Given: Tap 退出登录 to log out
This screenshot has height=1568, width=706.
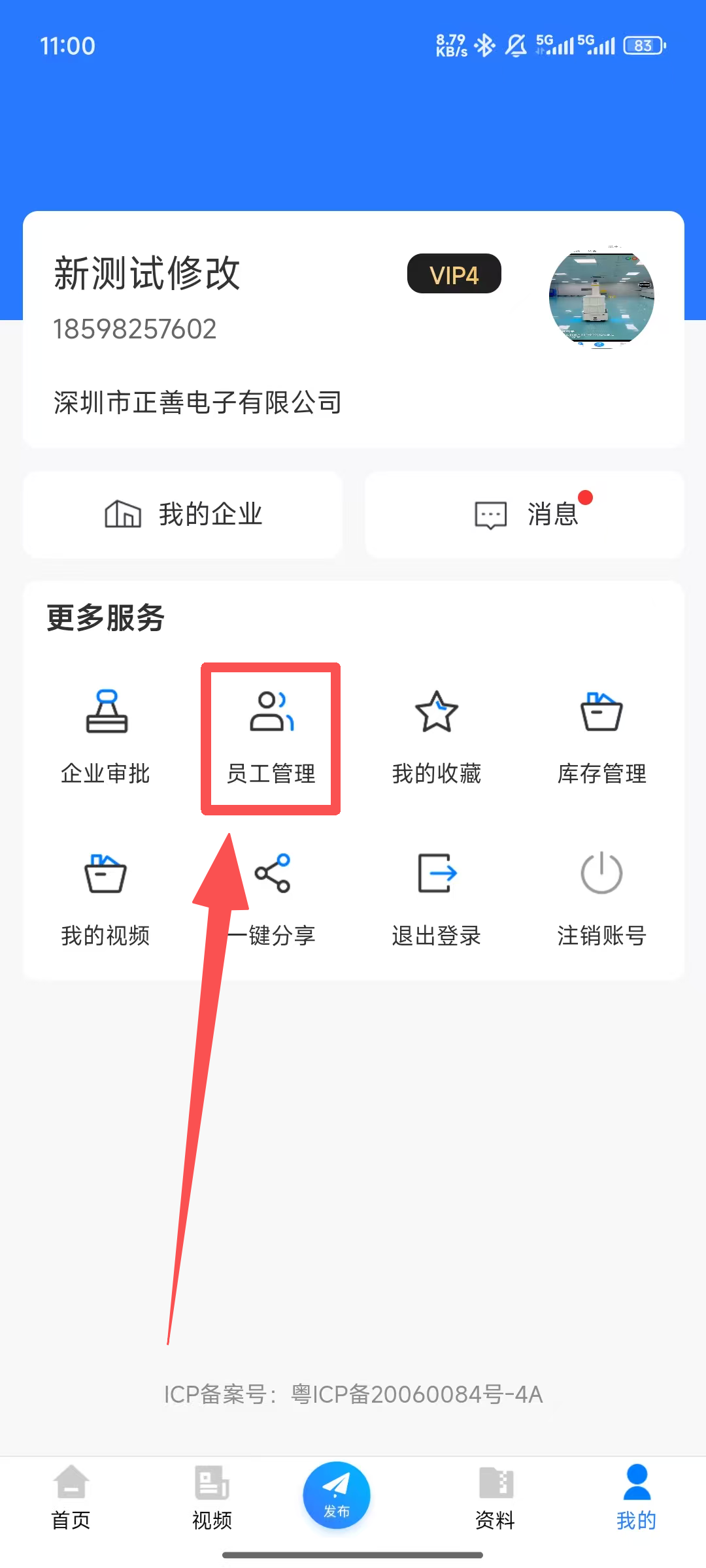Looking at the screenshot, I should (x=437, y=899).
